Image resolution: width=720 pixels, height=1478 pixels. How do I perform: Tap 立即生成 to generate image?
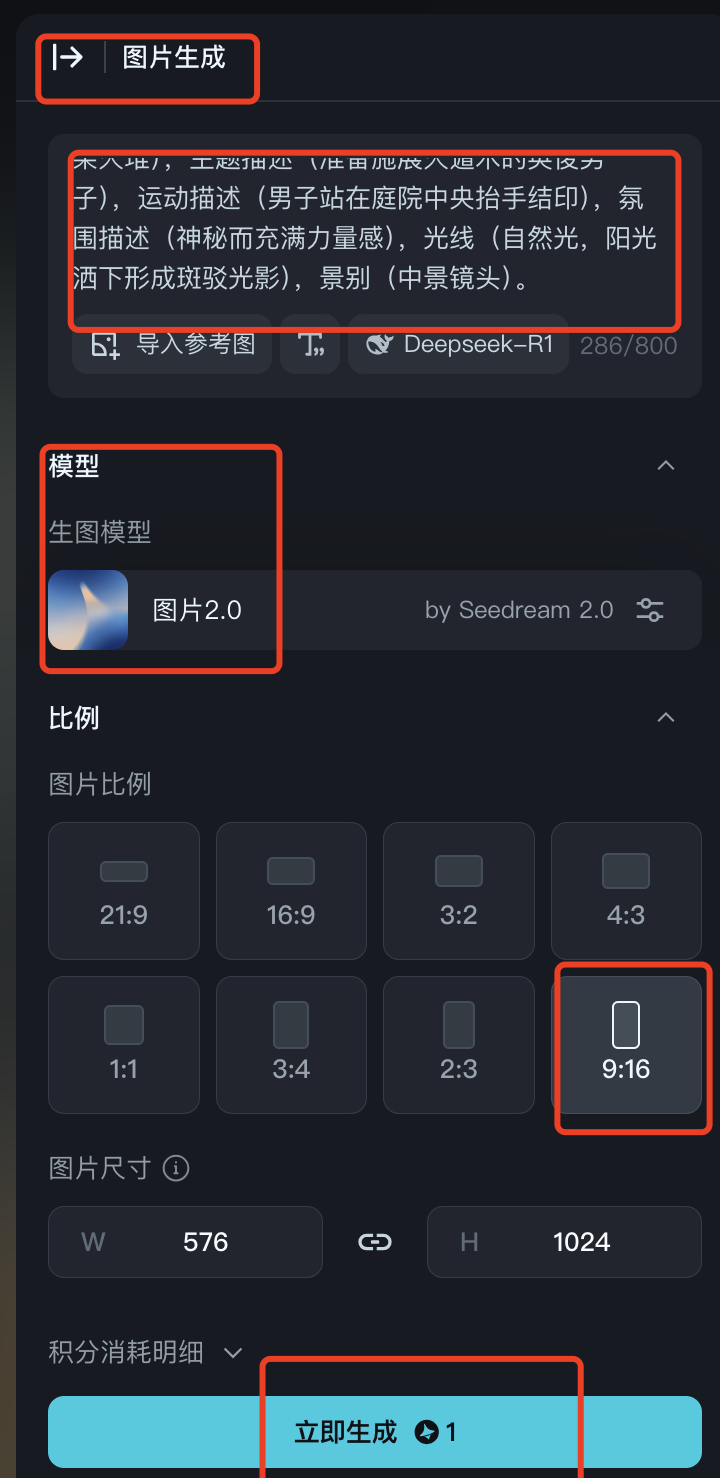[x=375, y=1432]
